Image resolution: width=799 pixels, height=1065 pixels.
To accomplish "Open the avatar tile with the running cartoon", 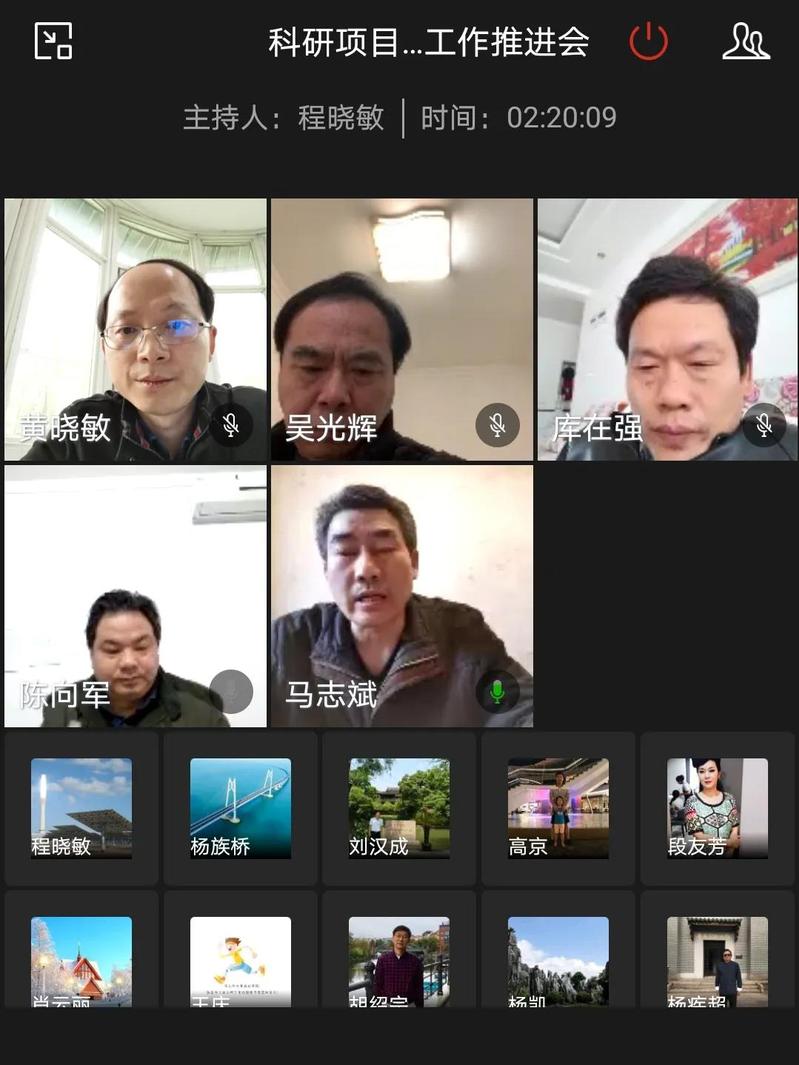I will point(240,960).
